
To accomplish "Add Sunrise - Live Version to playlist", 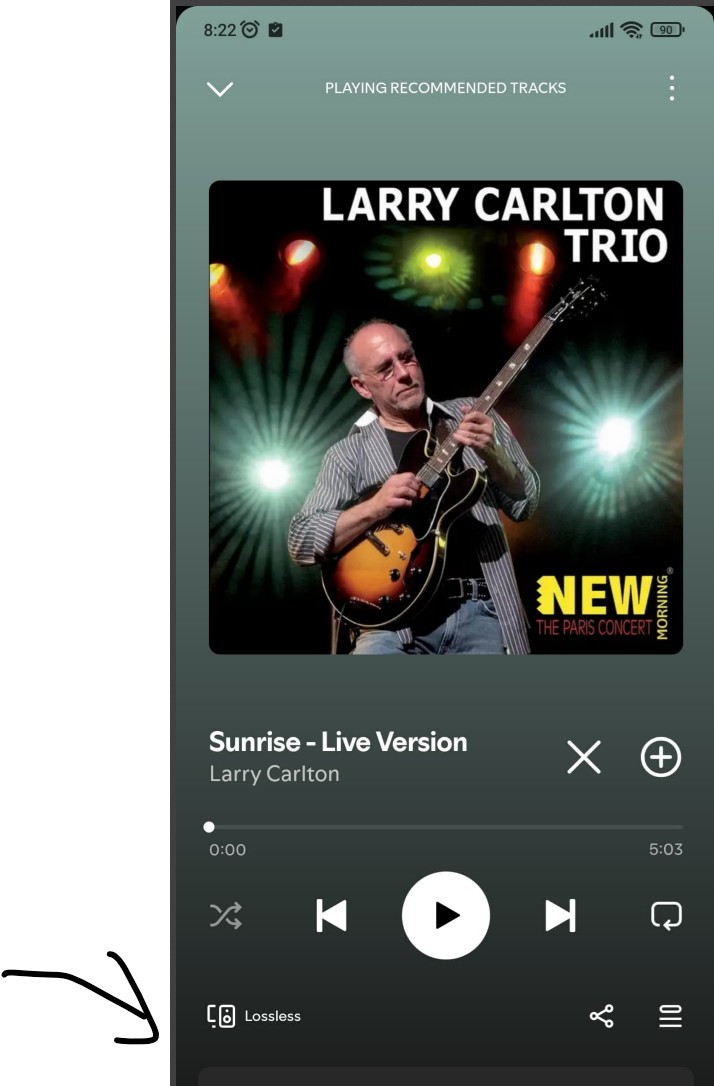I will (x=661, y=759).
